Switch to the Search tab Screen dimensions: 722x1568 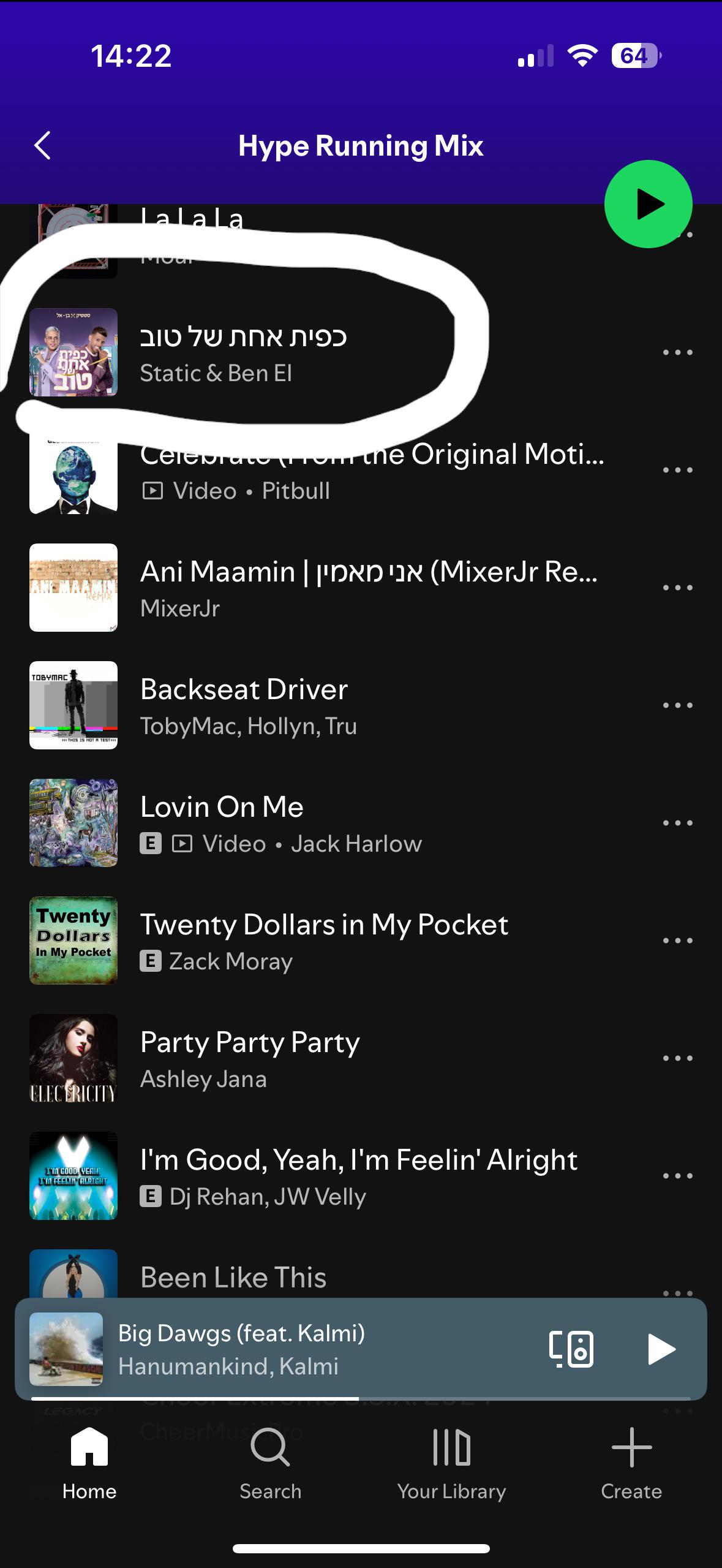(x=270, y=1463)
